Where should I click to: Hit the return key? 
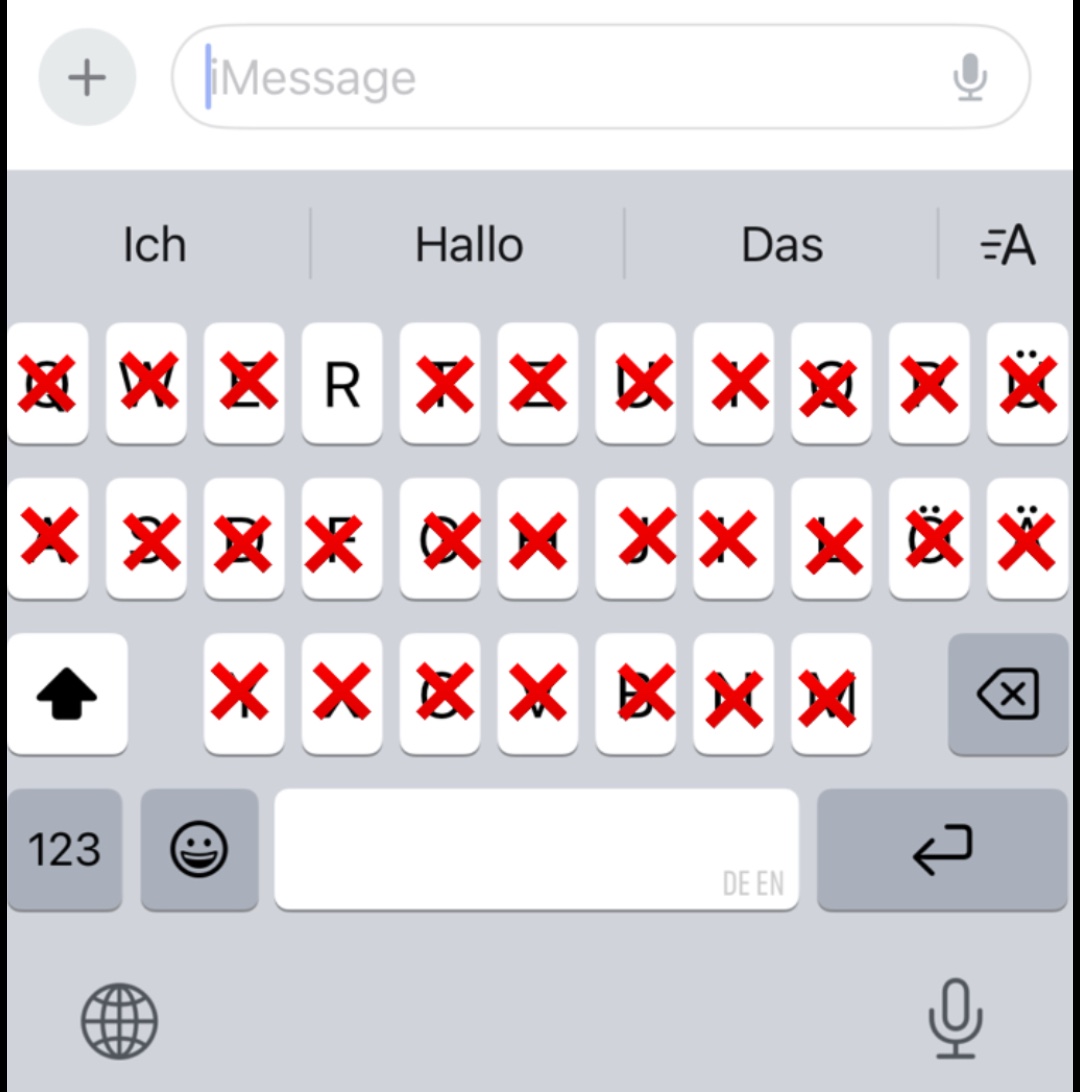(x=942, y=849)
